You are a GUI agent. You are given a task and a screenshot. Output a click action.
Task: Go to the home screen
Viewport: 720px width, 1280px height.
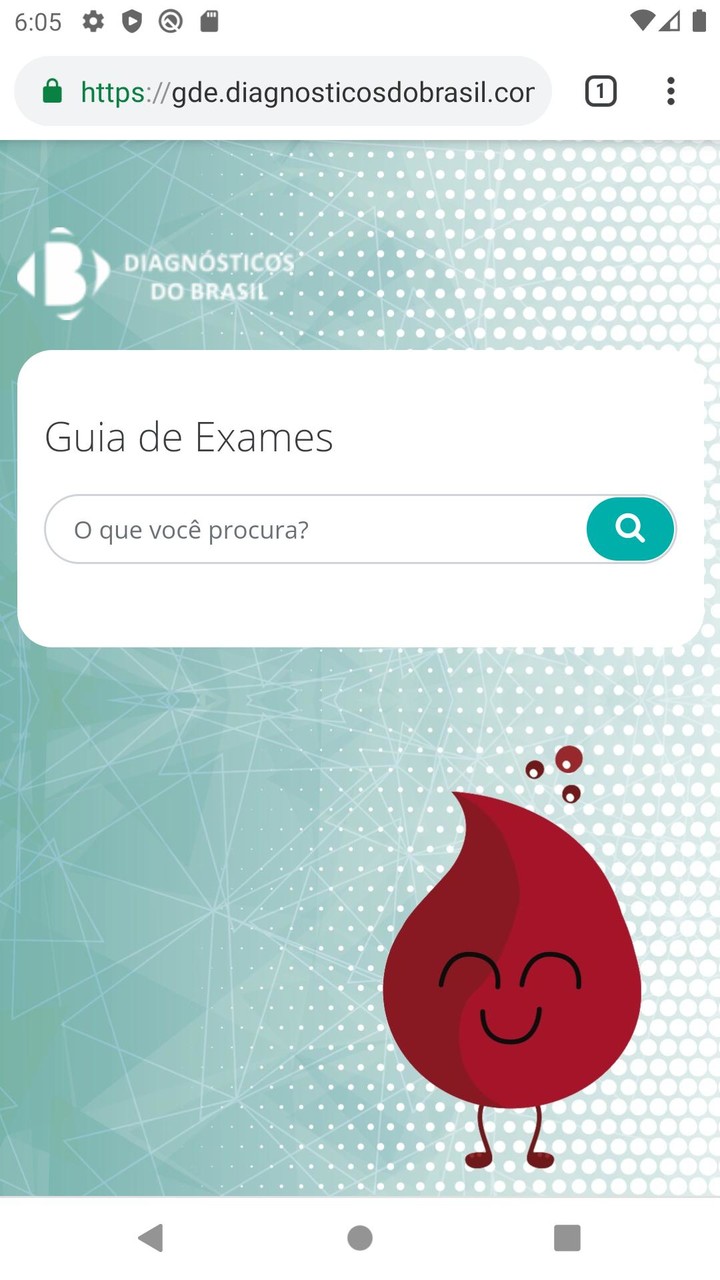pyautogui.click(x=360, y=1238)
